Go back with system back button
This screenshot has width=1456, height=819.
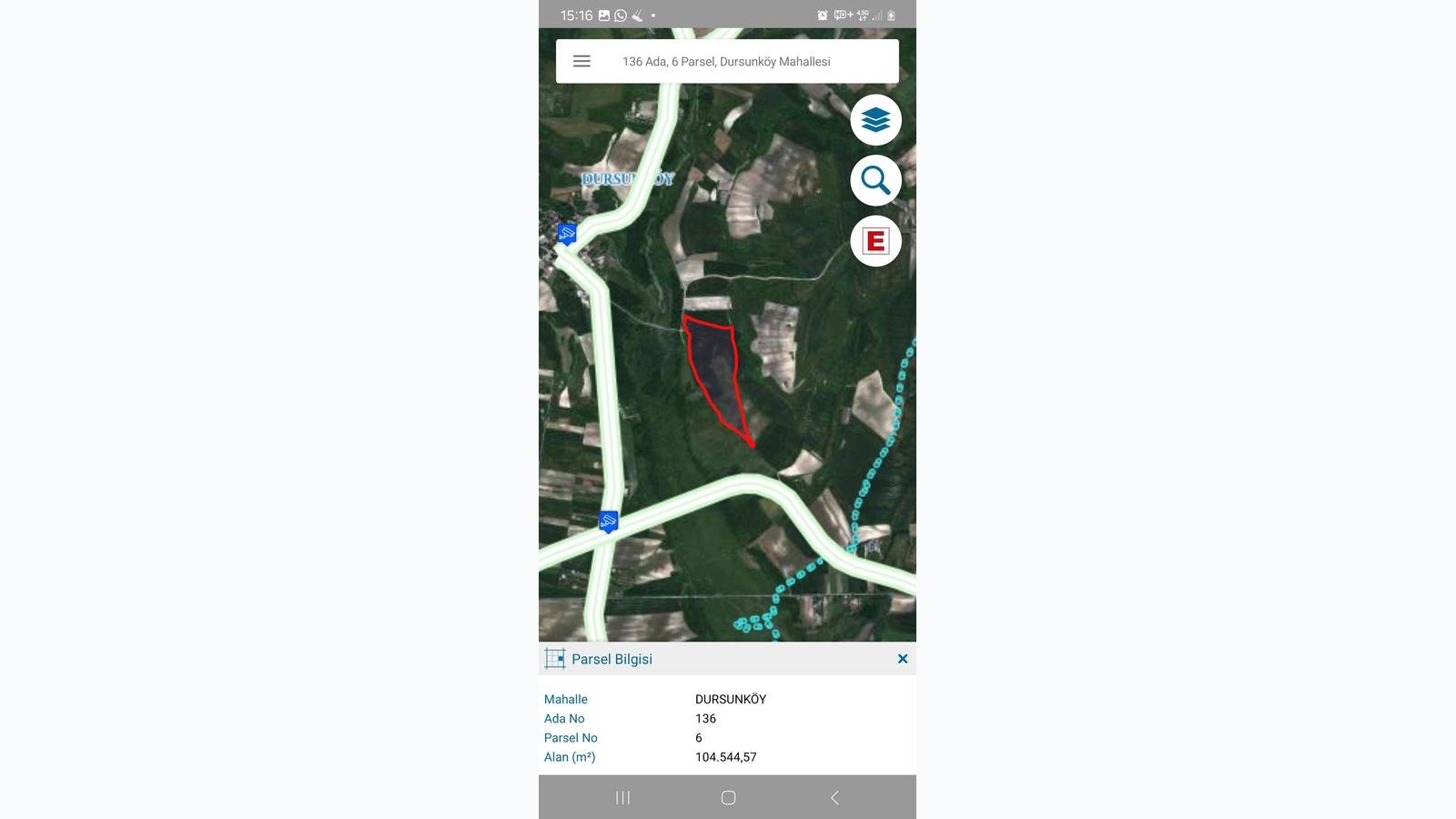click(834, 797)
